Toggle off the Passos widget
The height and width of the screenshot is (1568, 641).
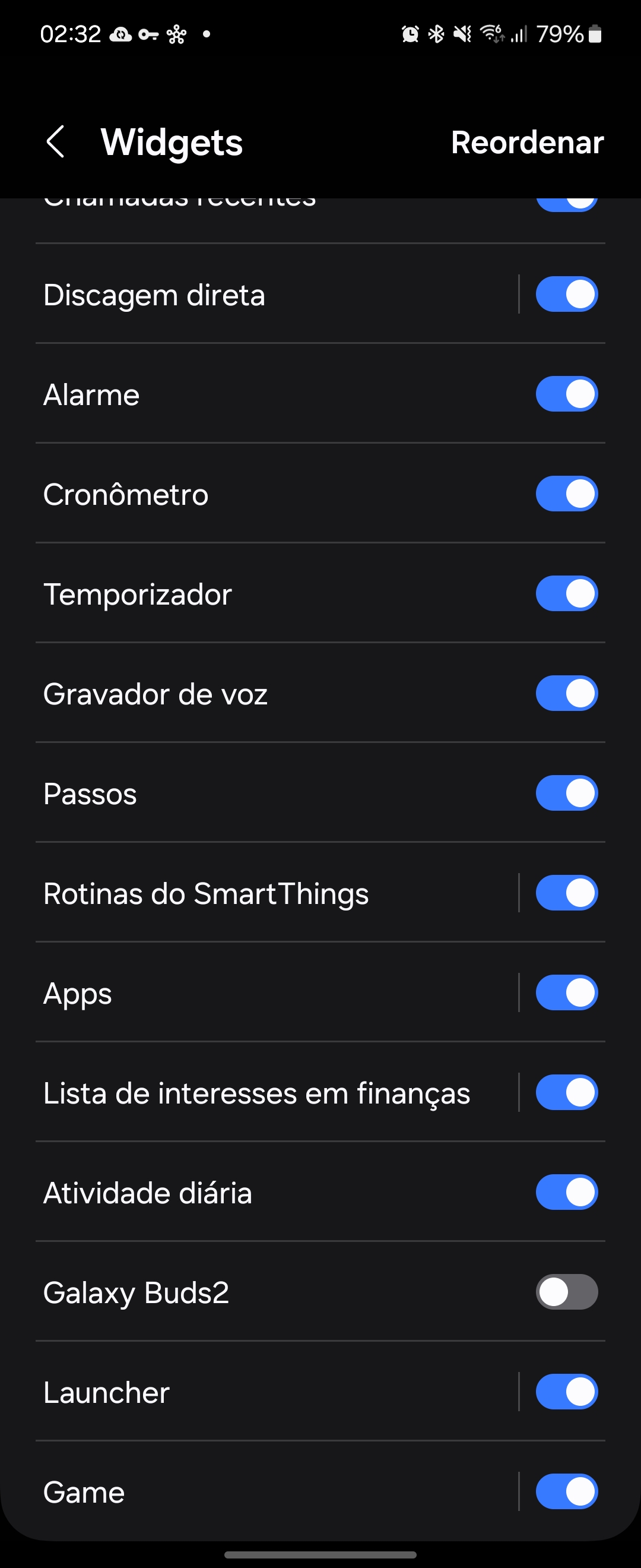(567, 793)
